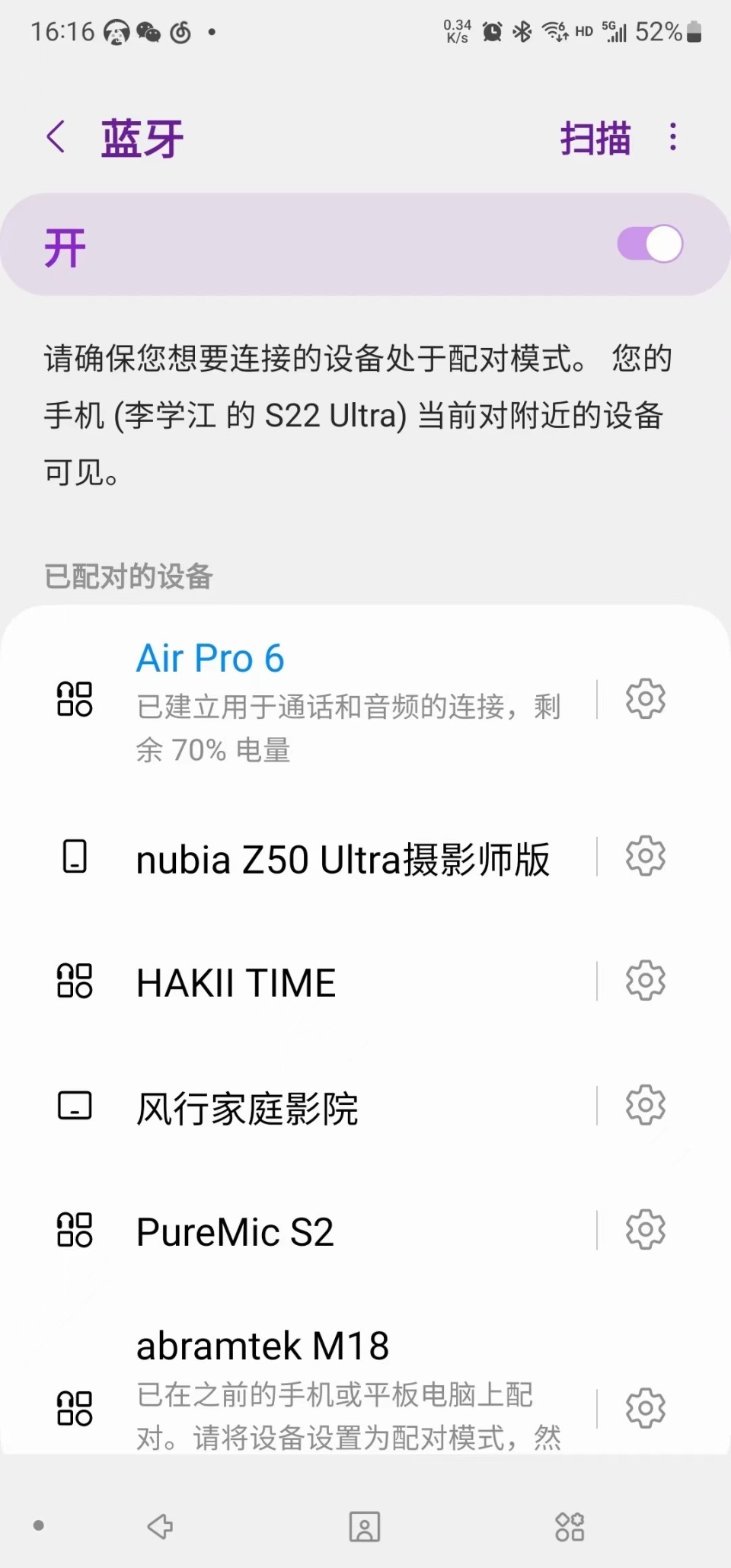This screenshot has height=1568, width=731.
Task: Open settings gear for HAKII TIME
Action: pyautogui.click(x=646, y=981)
